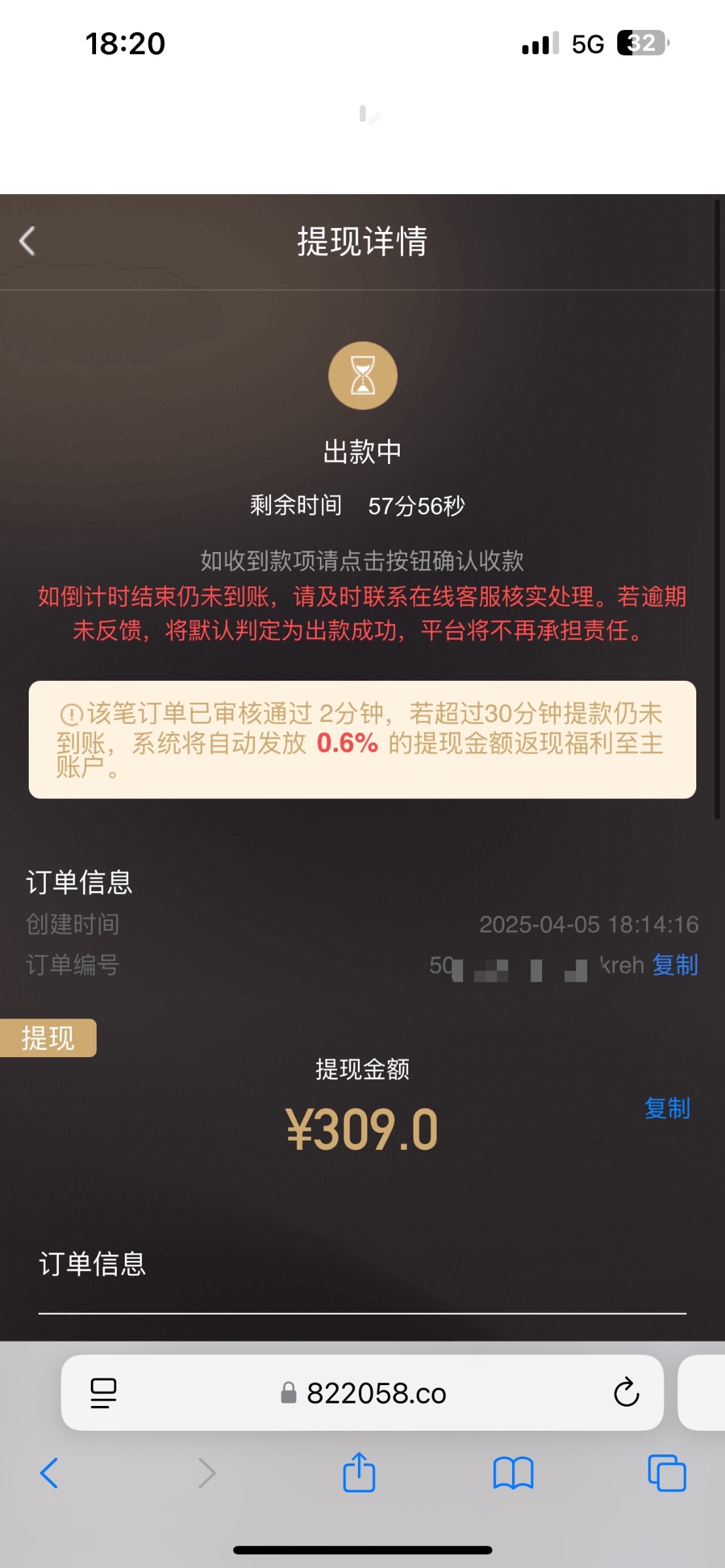
Task: Share this page from the Safari toolbar
Action: pyautogui.click(x=359, y=1473)
